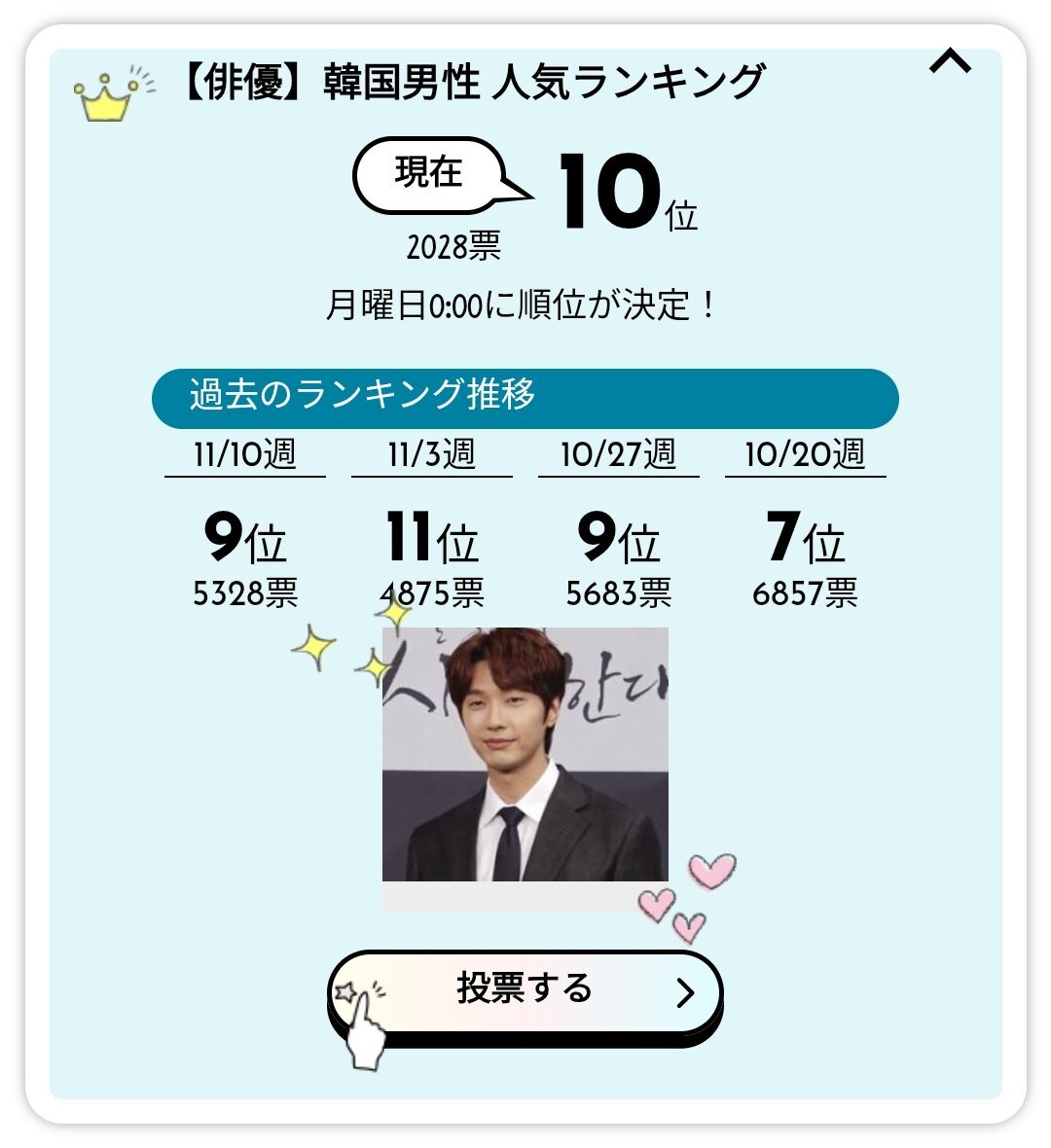Tap the 投票する vote button
The height and width of the screenshot is (1148, 1051).
tap(525, 992)
